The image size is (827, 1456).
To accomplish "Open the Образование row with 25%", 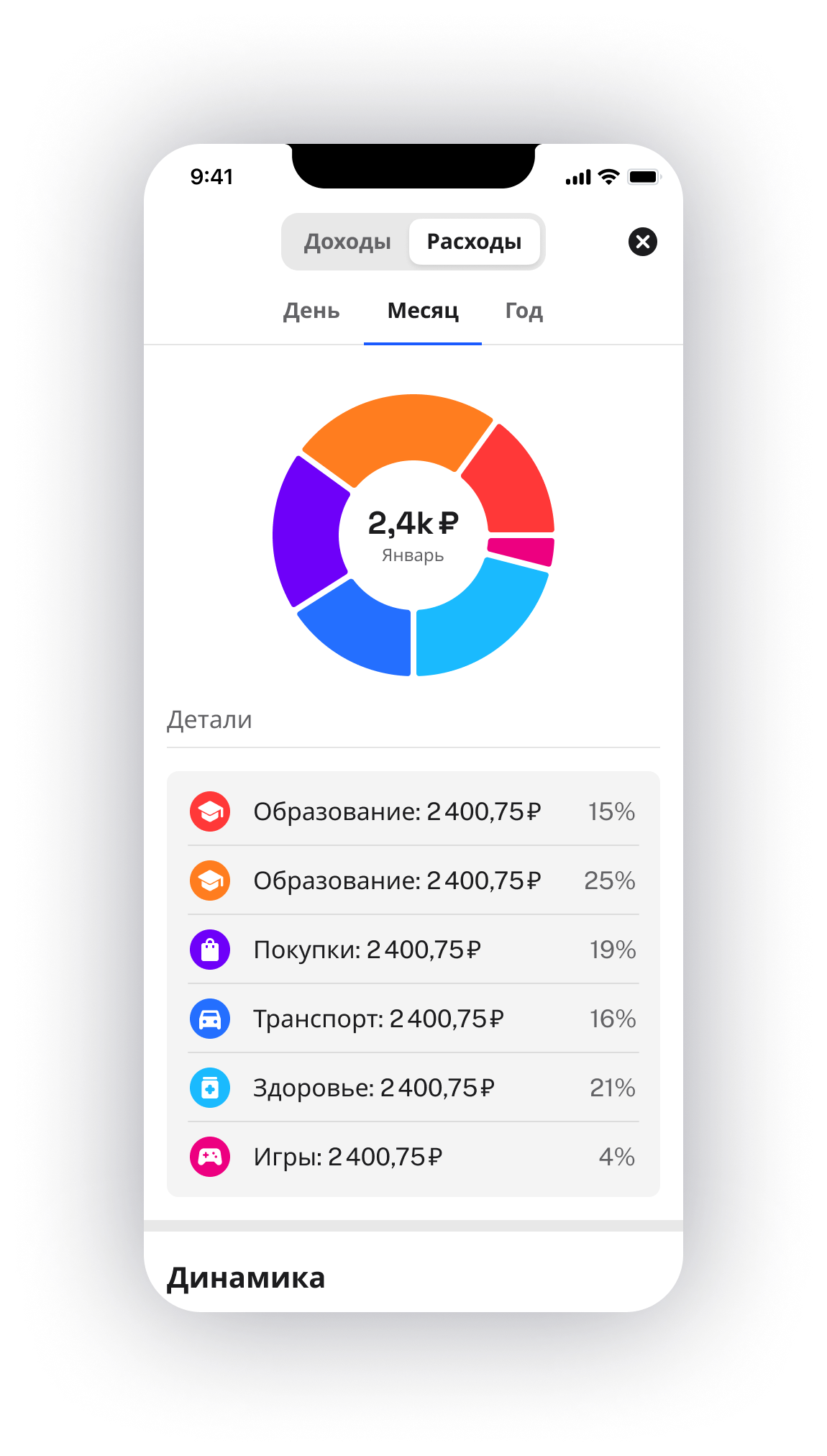I will click(x=413, y=881).
